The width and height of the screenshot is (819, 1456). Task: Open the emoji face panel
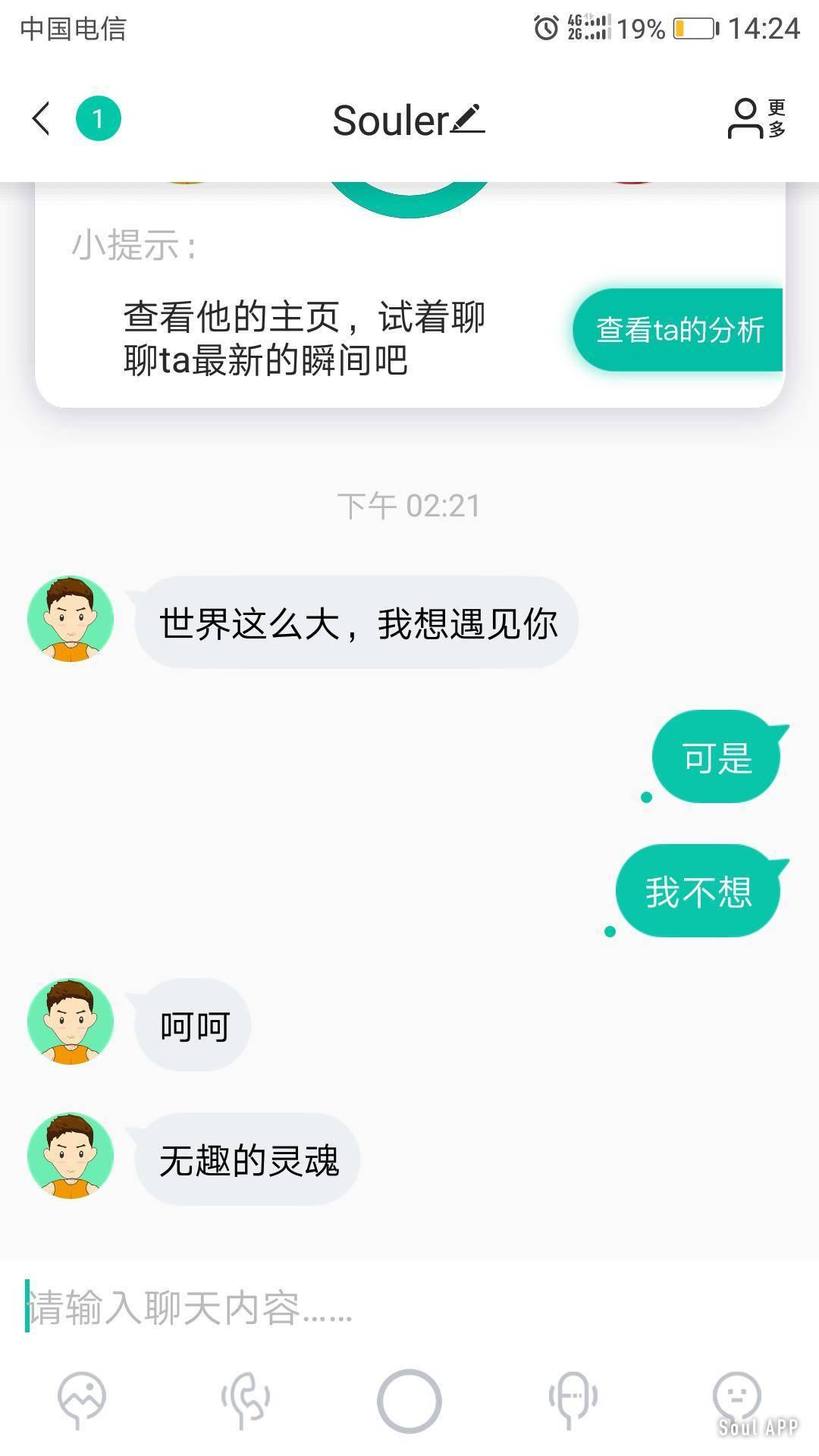pos(736,1396)
